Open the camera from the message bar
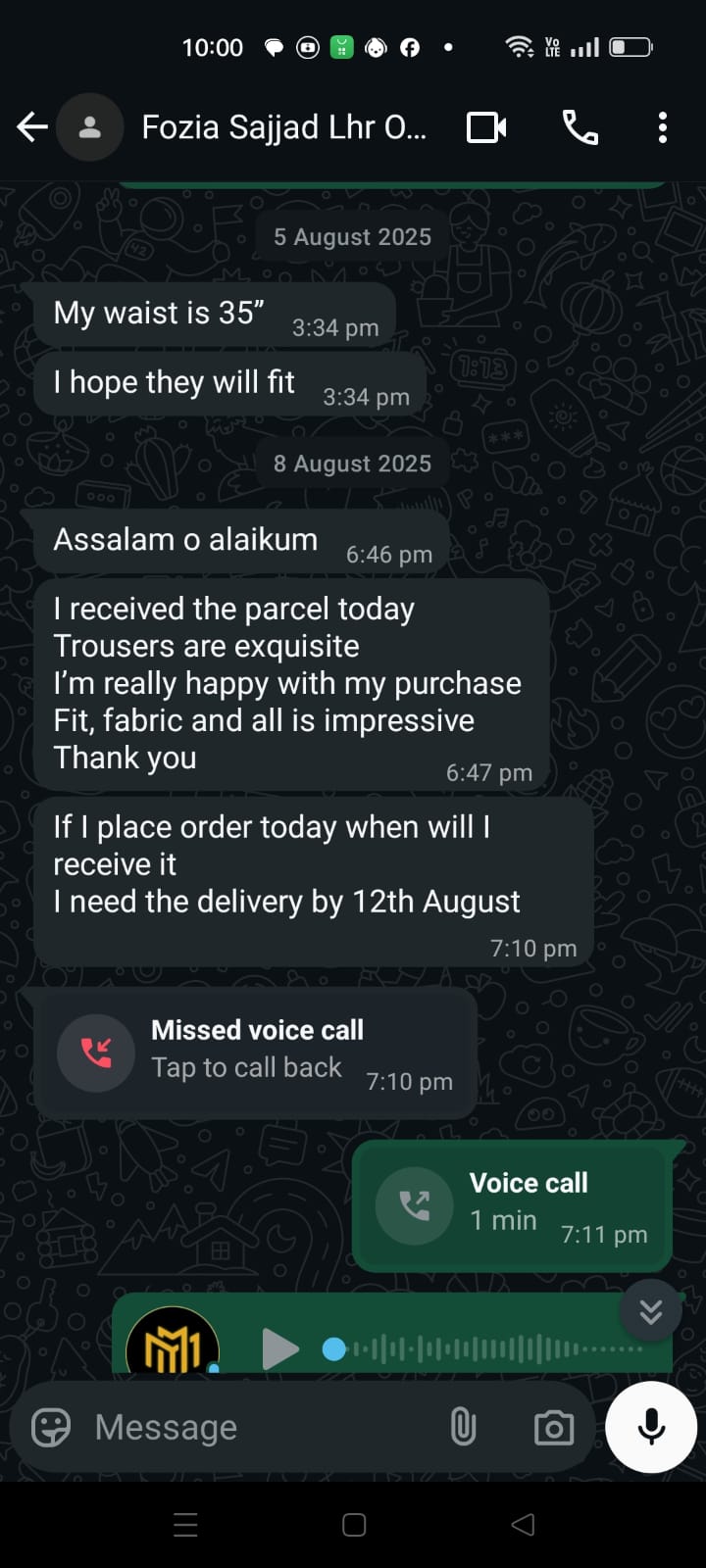Image resolution: width=706 pixels, height=1568 pixels. point(554,1428)
